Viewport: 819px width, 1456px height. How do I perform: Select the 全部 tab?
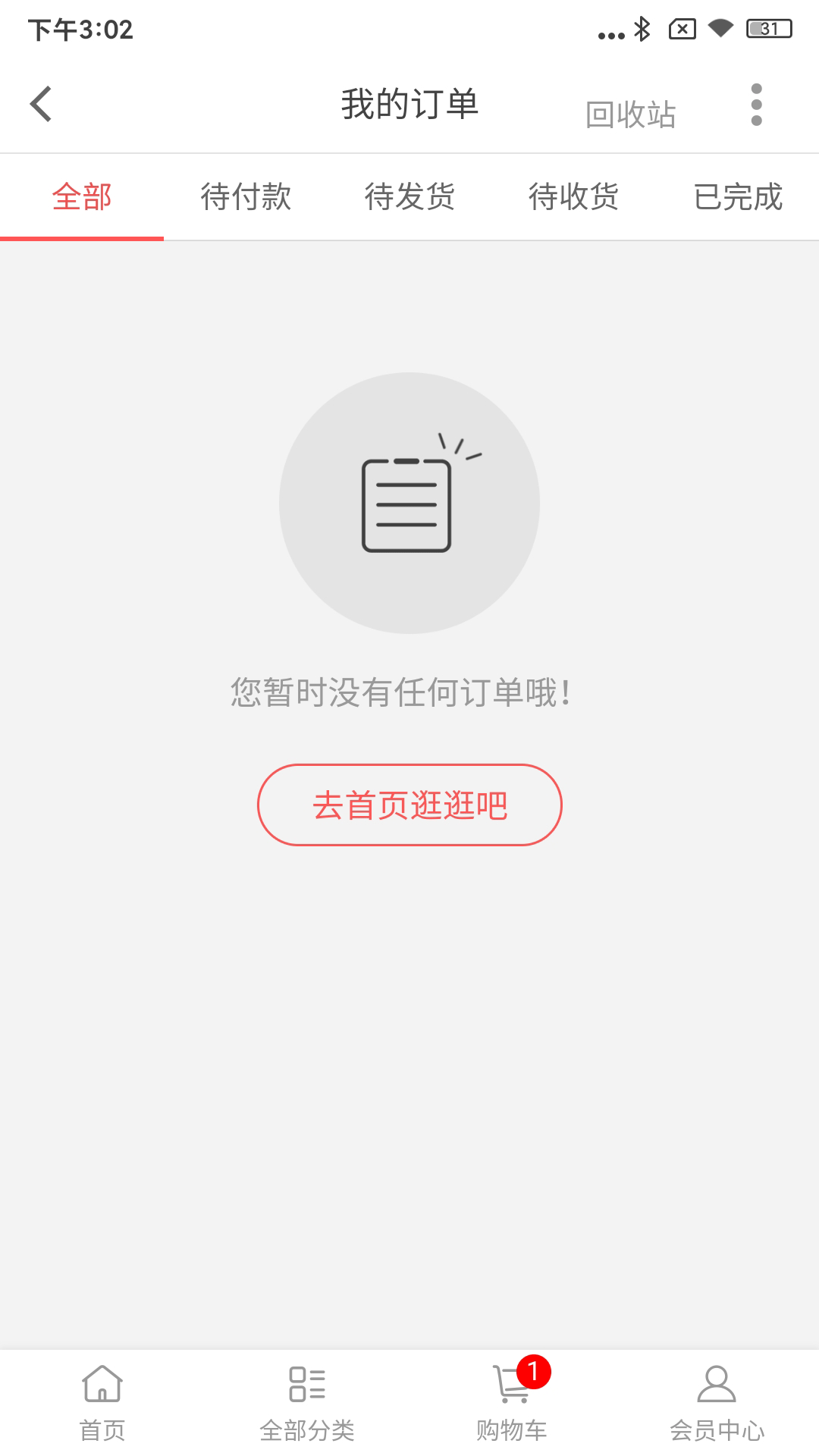[82, 197]
